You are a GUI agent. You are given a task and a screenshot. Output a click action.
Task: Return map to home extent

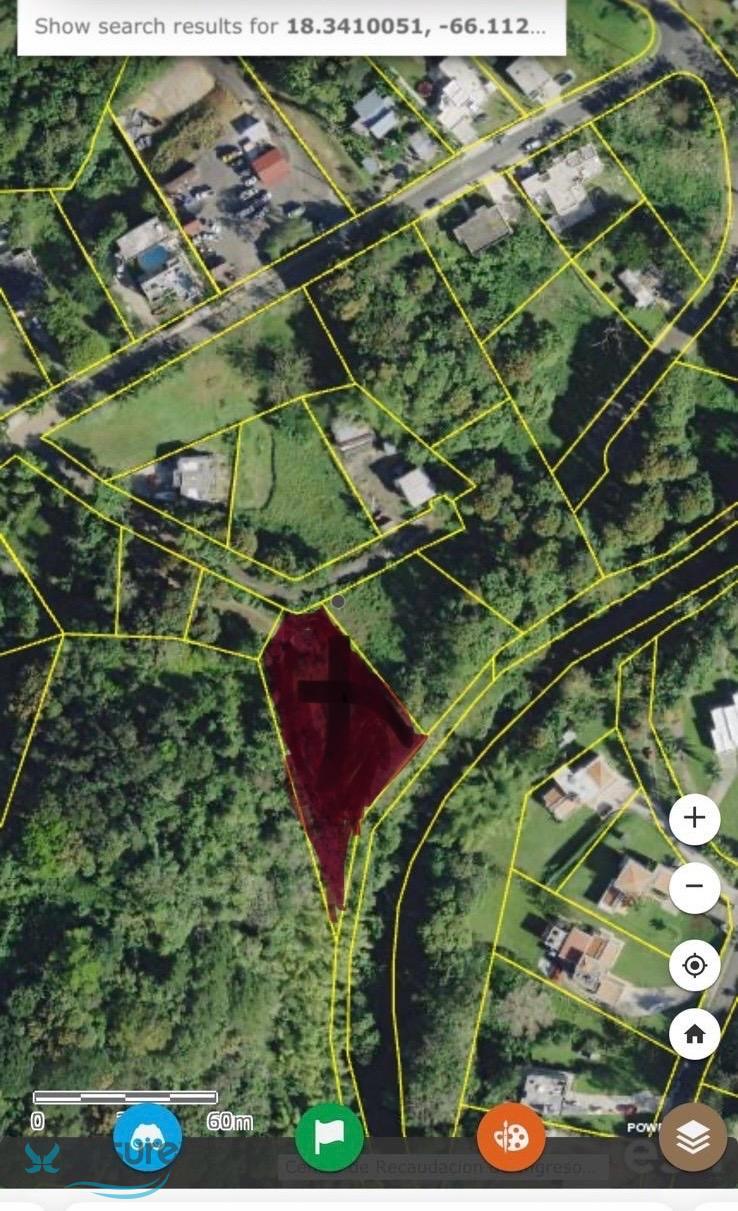694,1034
